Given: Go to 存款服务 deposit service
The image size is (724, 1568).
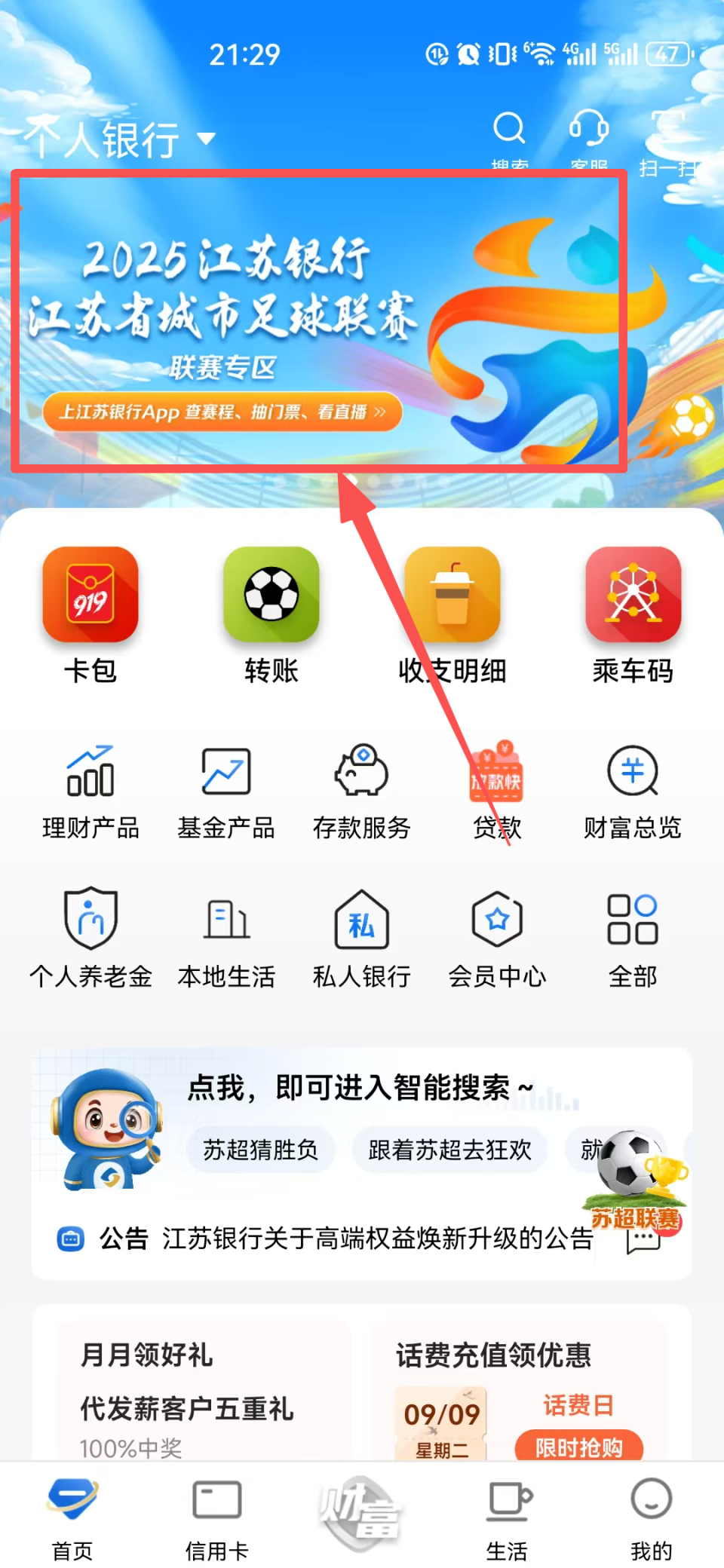Looking at the screenshot, I should 362,792.
